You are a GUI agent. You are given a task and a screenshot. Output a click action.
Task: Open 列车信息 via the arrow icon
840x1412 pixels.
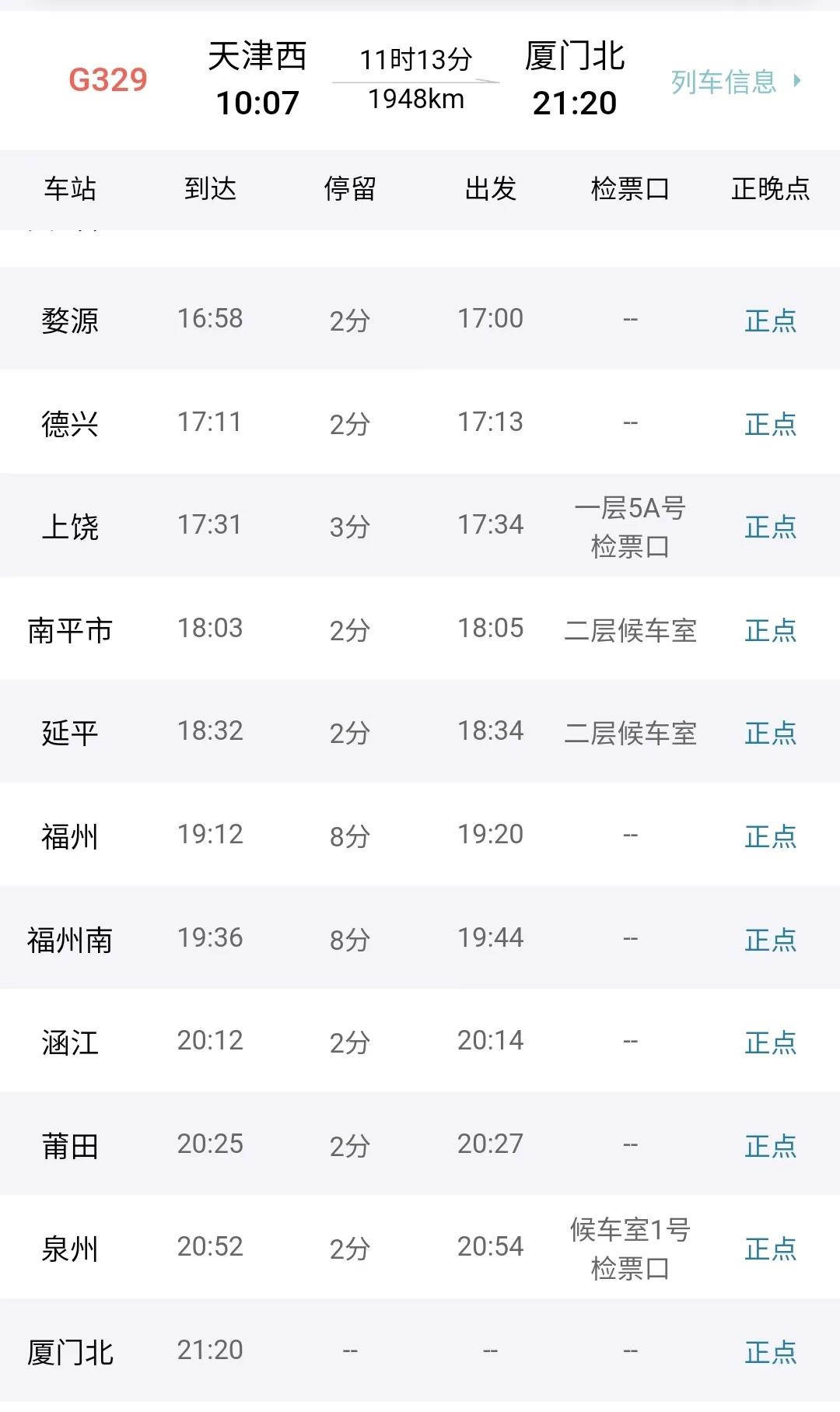(x=795, y=80)
